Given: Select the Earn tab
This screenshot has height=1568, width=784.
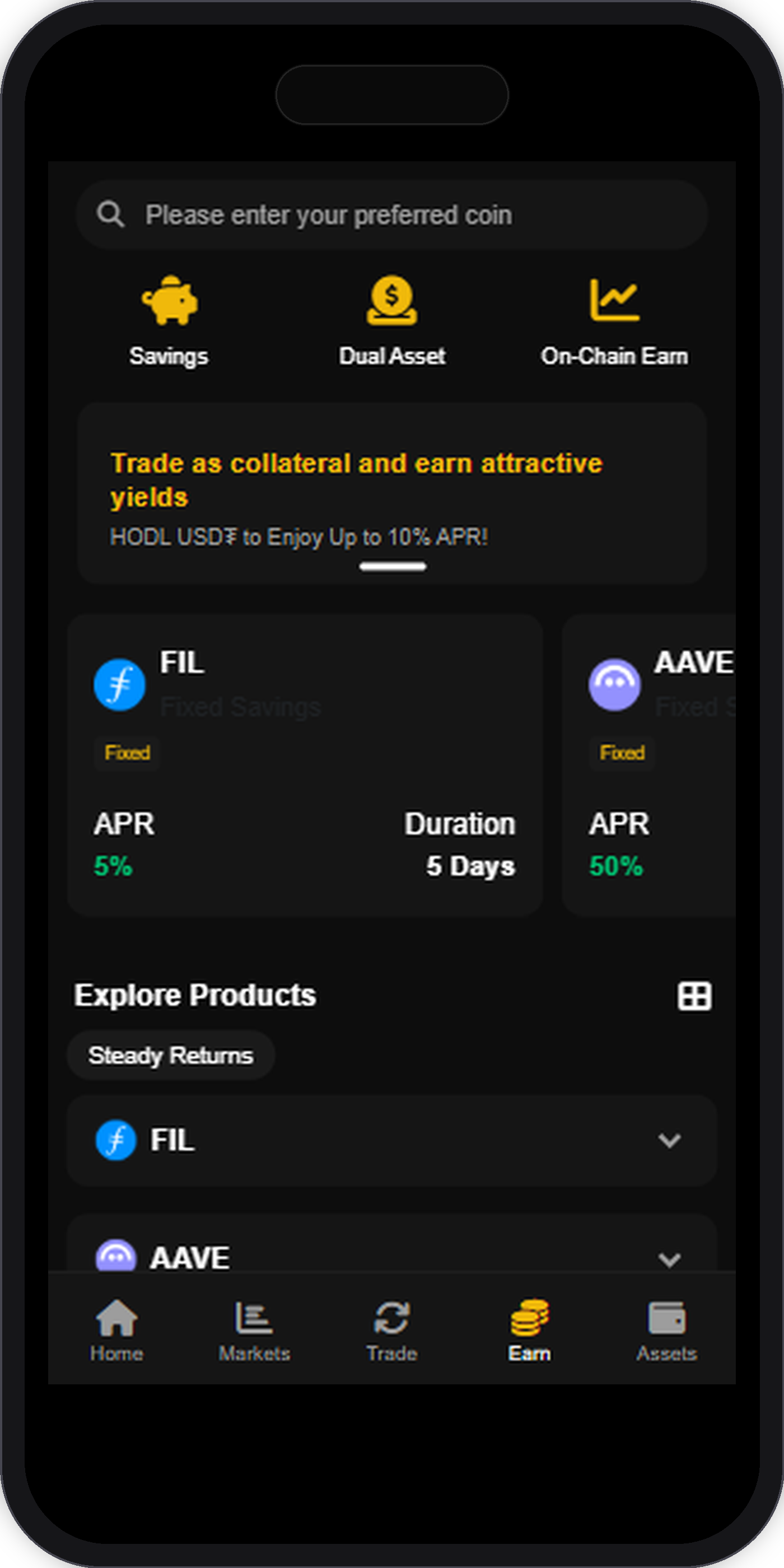Looking at the screenshot, I should [530, 1331].
